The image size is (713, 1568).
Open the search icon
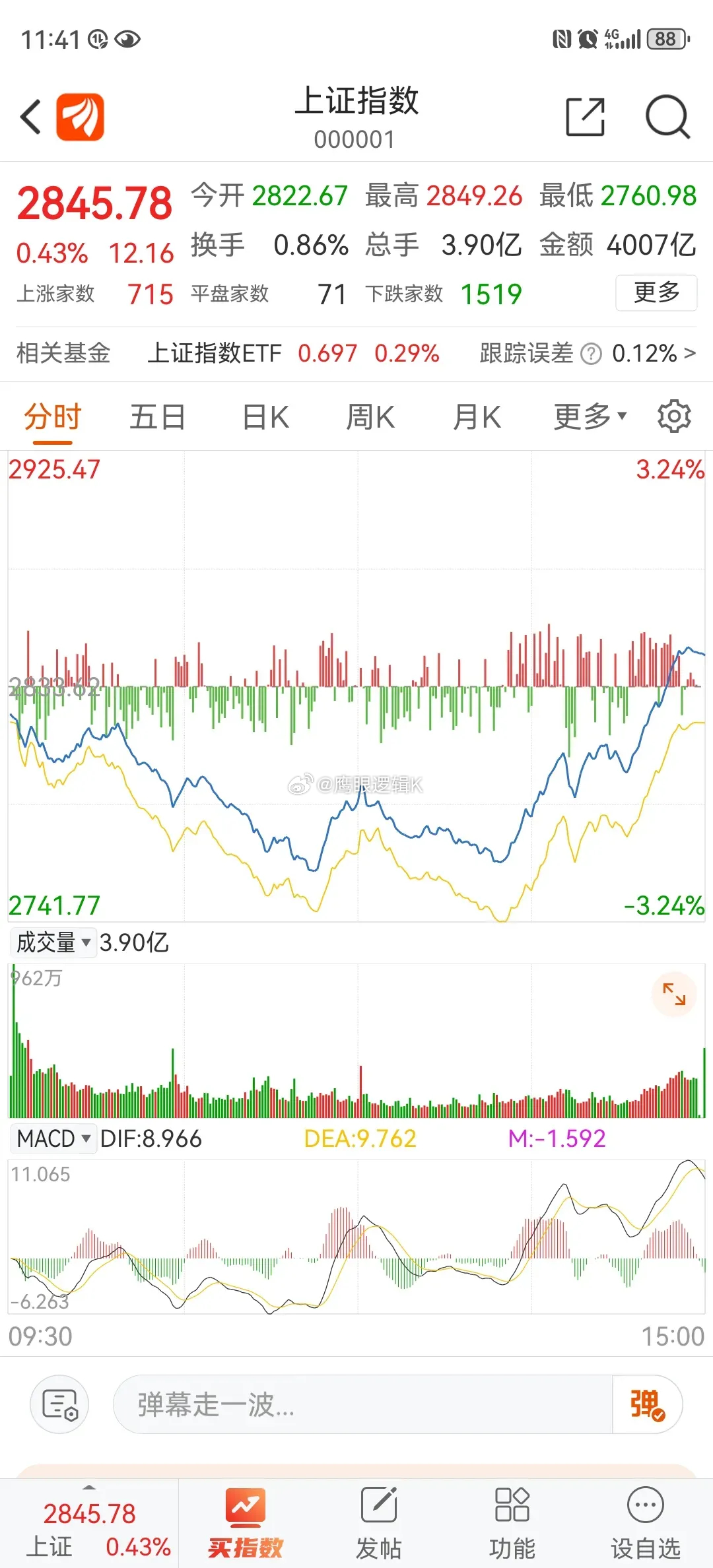(x=667, y=117)
